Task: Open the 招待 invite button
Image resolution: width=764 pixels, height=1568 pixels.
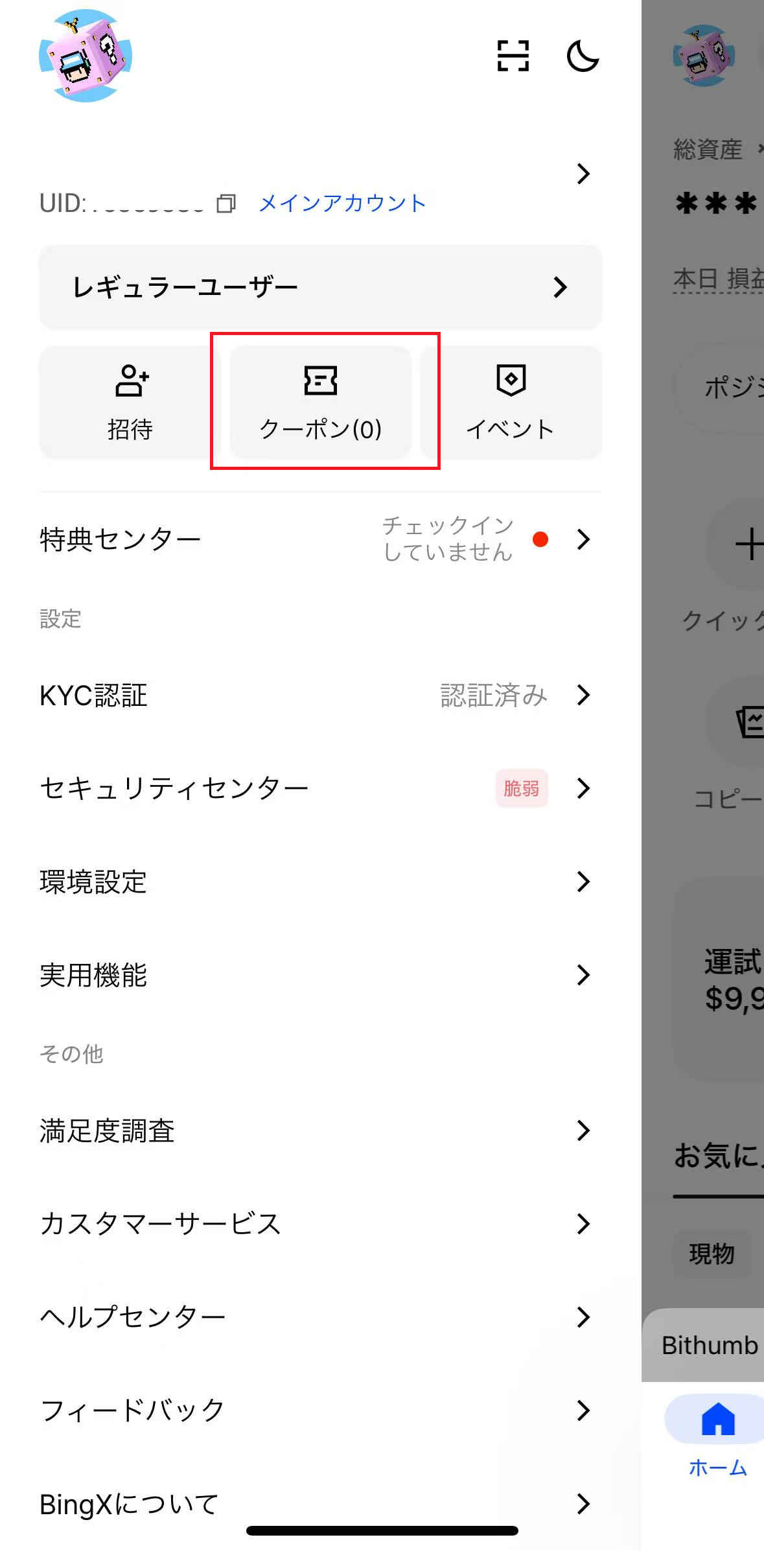Action: (130, 403)
